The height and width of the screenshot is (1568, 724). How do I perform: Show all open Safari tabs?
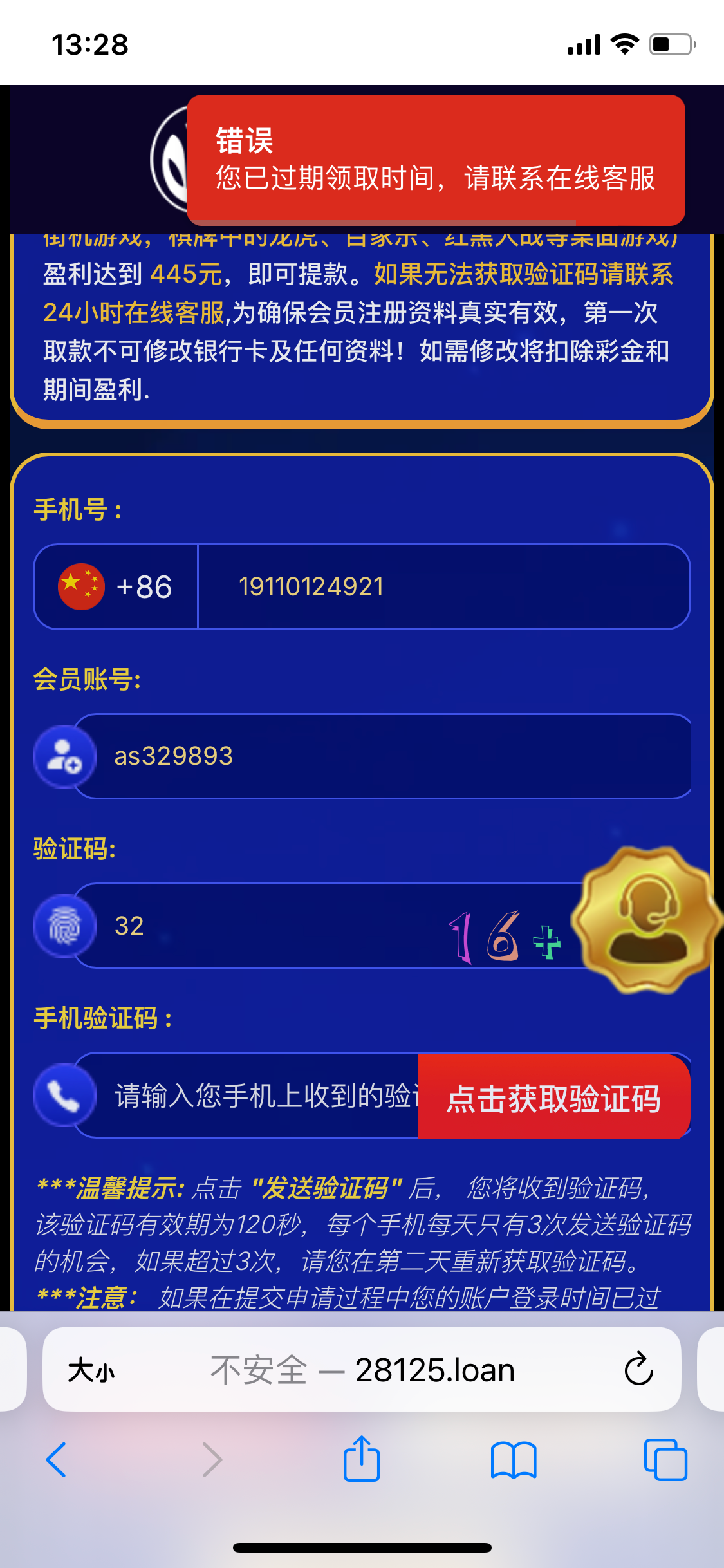tap(665, 1459)
